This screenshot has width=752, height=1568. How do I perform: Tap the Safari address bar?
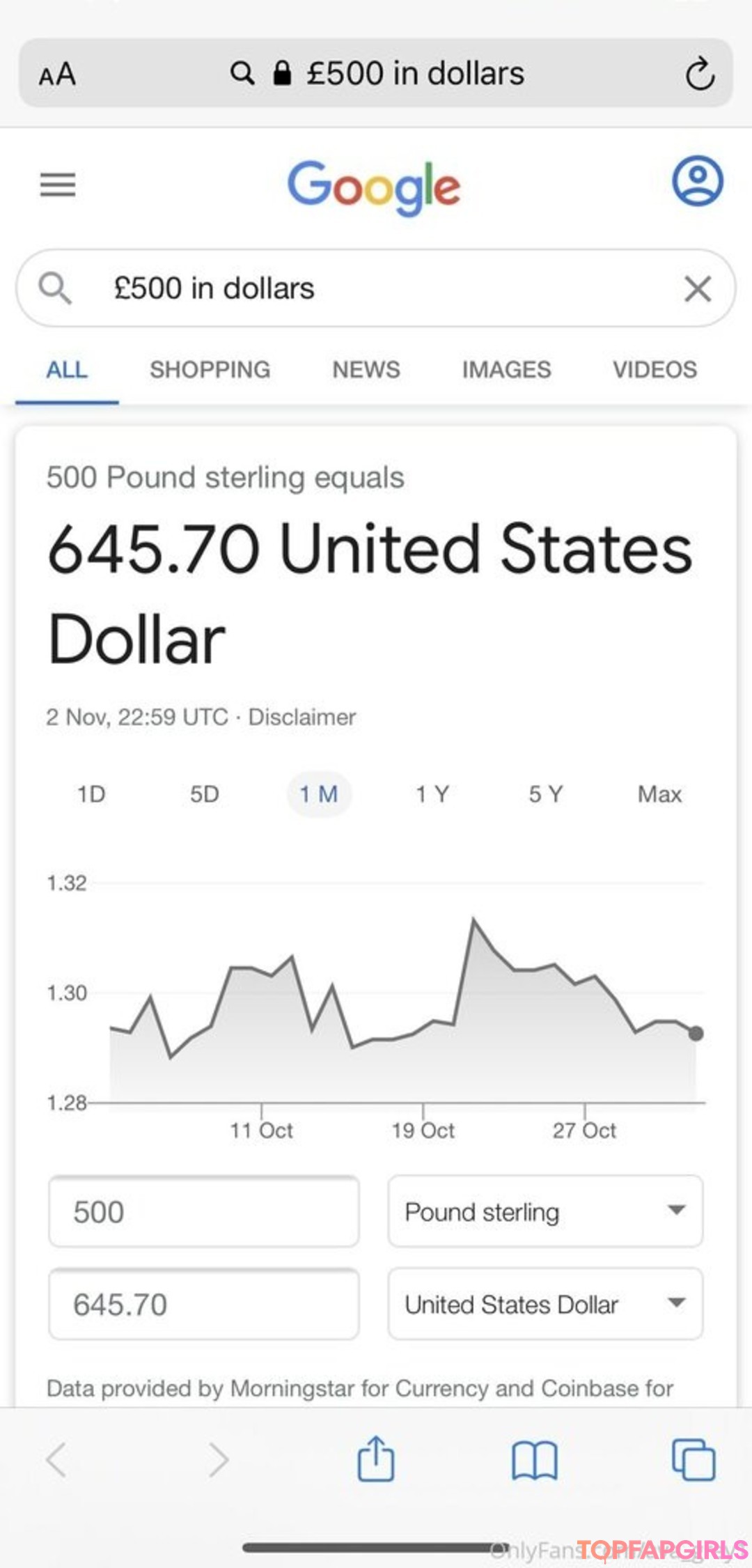(x=376, y=73)
